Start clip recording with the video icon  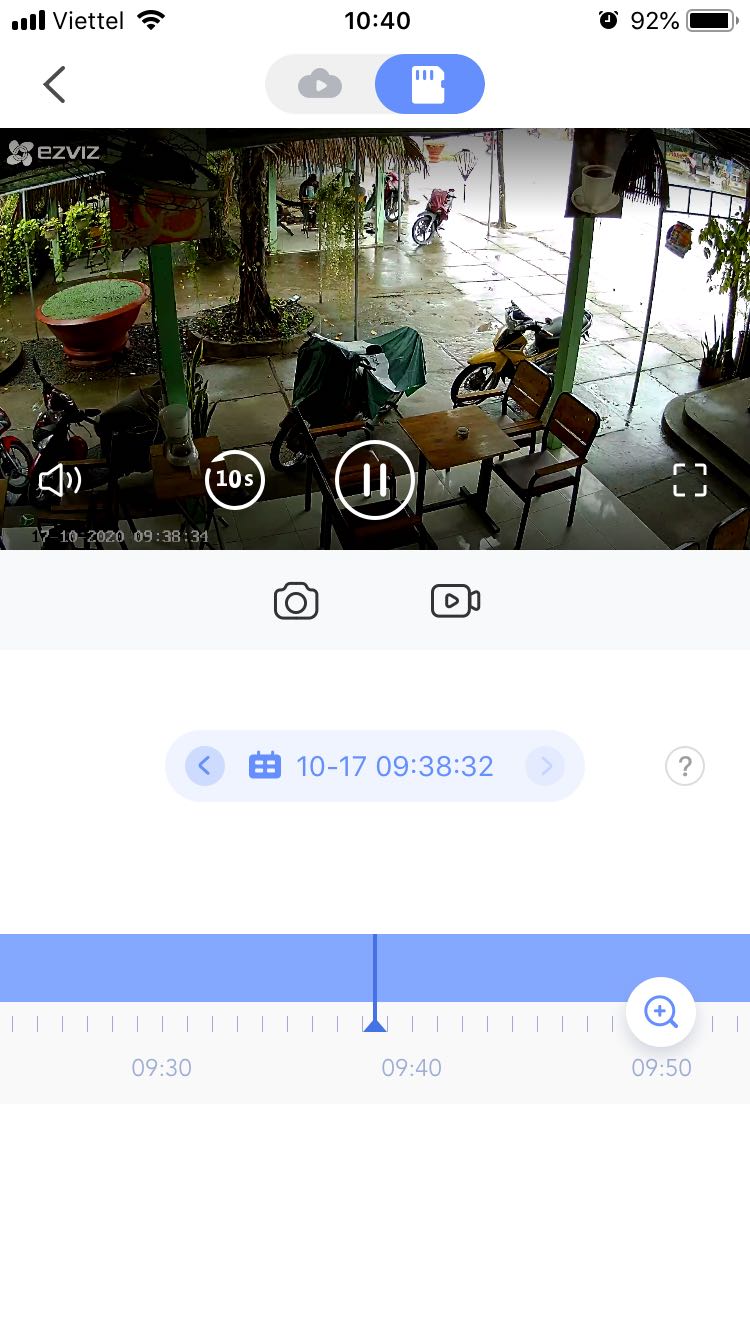tap(455, 600)
